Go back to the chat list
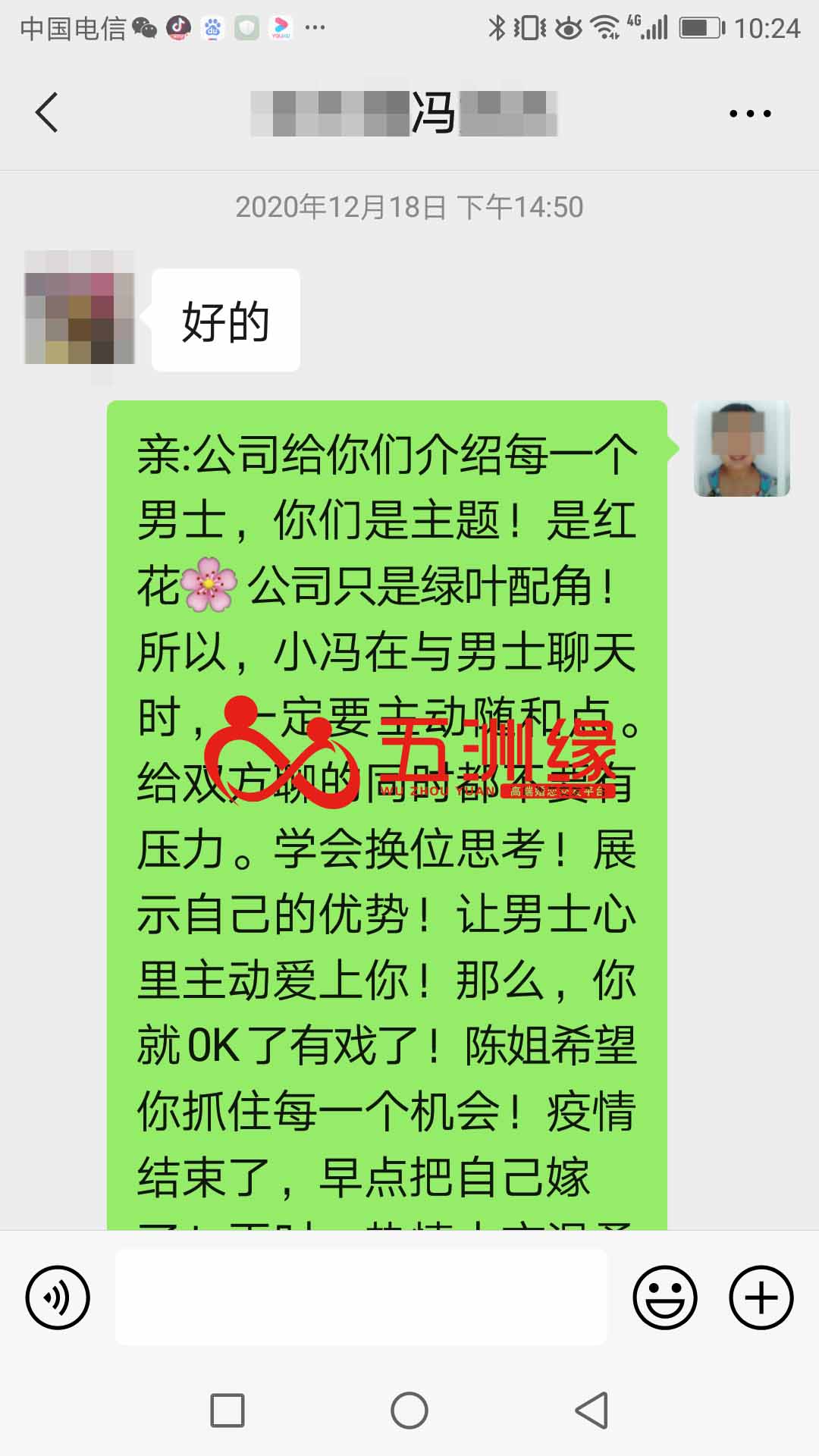Screen dimensions: 819x1456 click(47, 114)
